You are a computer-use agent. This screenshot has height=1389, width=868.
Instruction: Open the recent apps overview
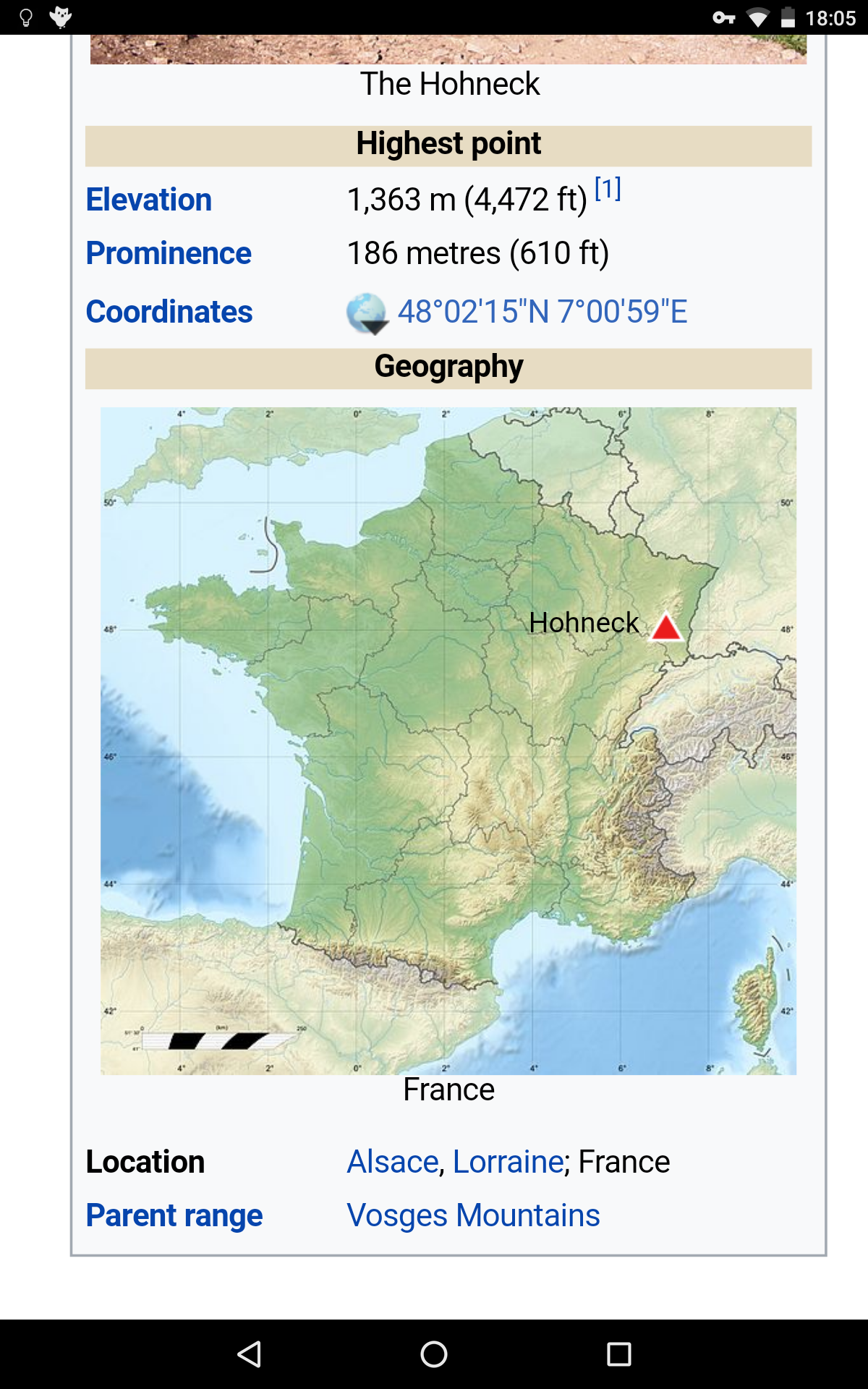tap(619, 1354)
